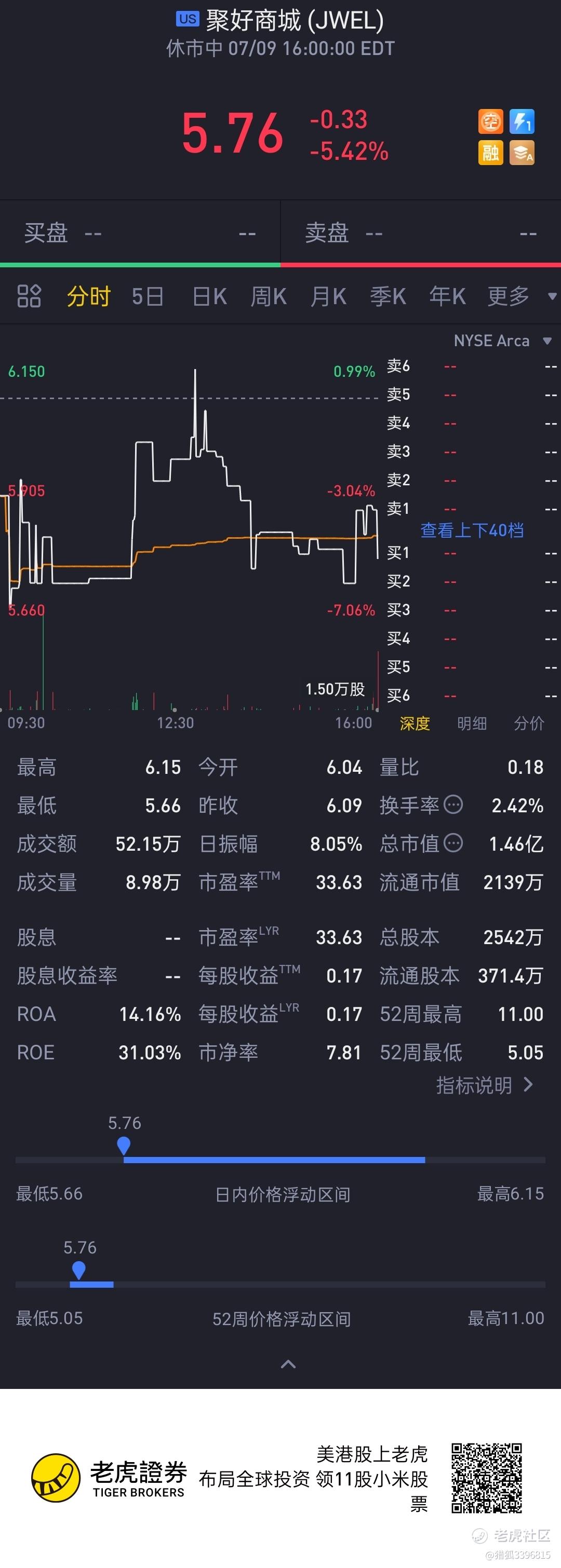
Task: Show the 月K chart
Action: pyautogui.click(x=328, y=296)
